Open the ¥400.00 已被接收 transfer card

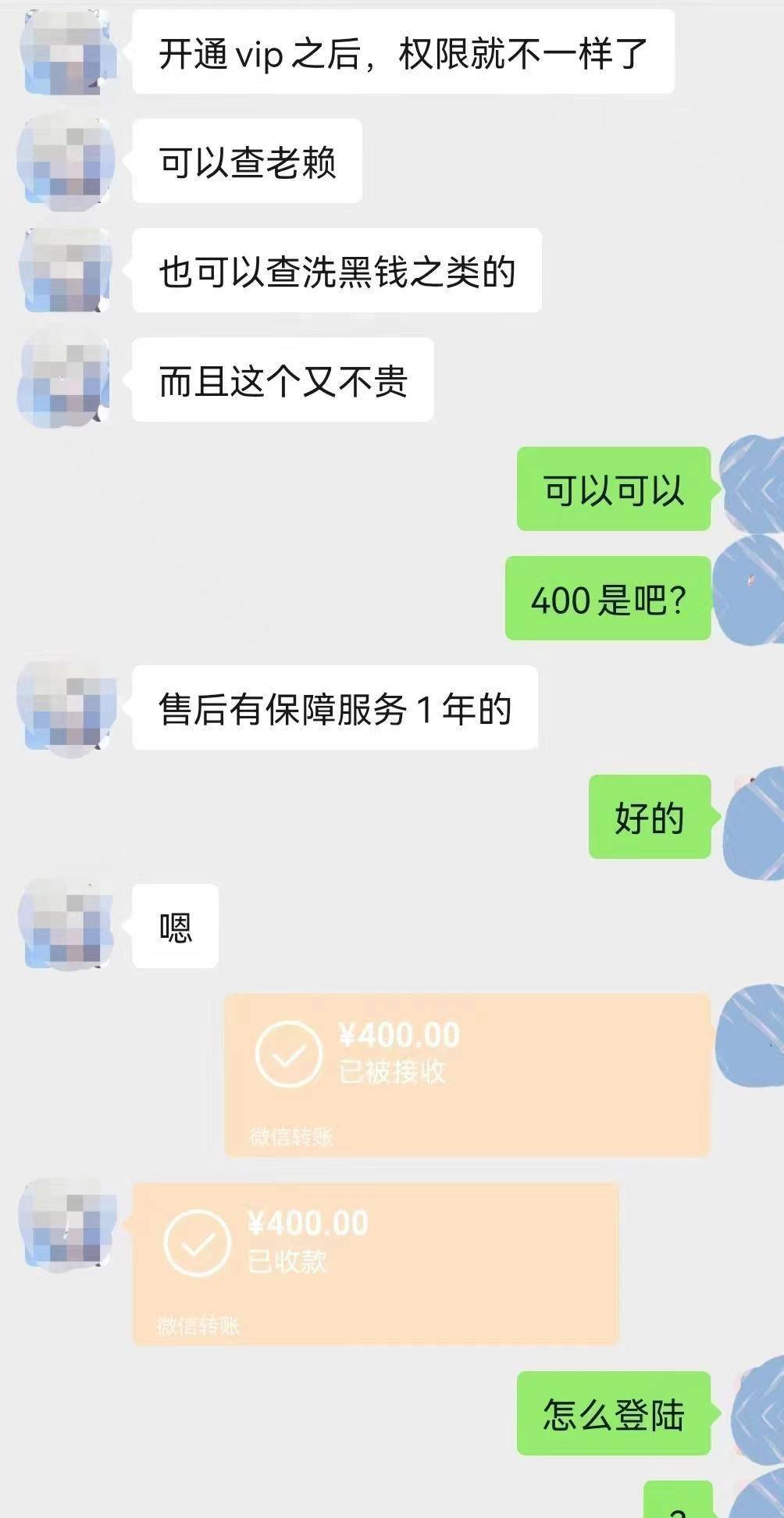click(x=467, y=1074)
